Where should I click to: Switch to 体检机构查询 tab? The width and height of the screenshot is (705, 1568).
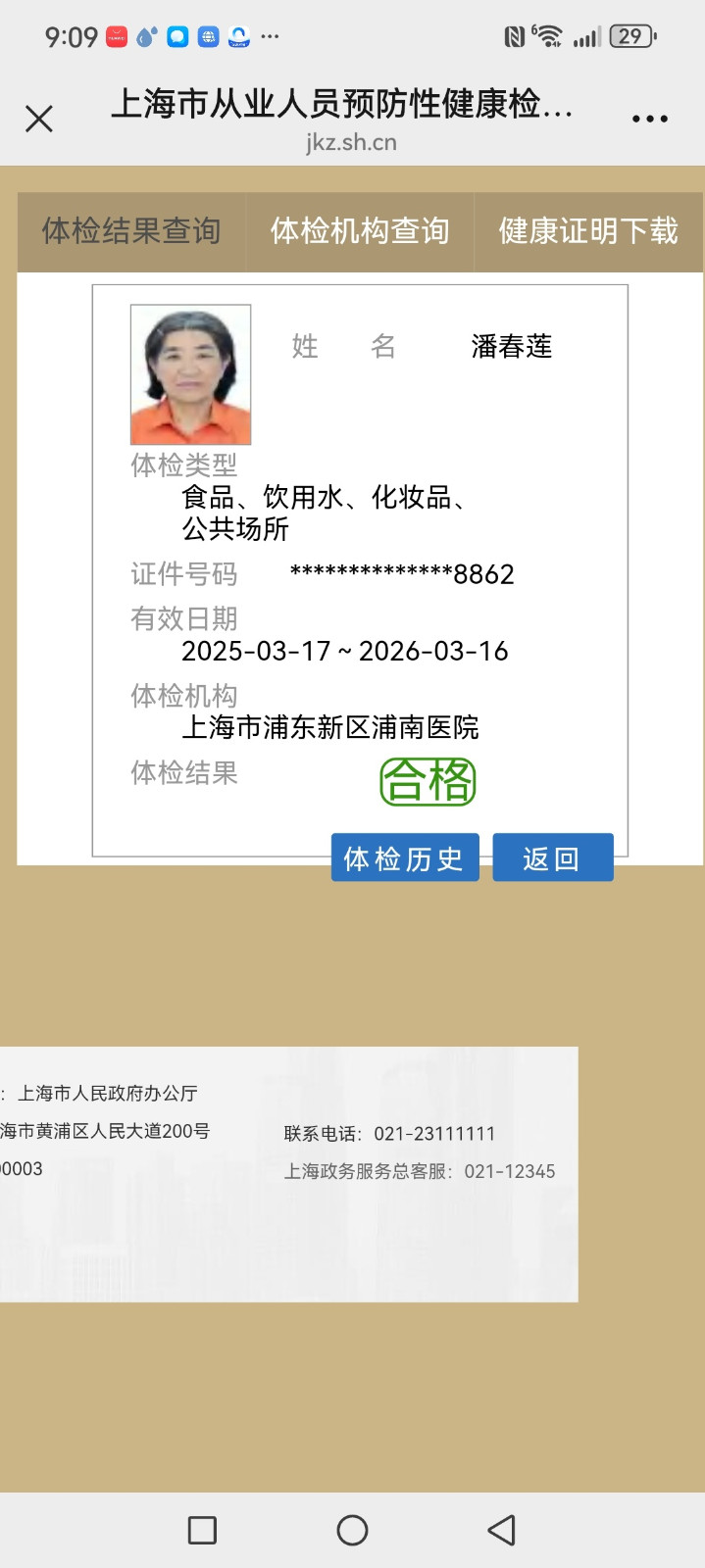[359, 231]
